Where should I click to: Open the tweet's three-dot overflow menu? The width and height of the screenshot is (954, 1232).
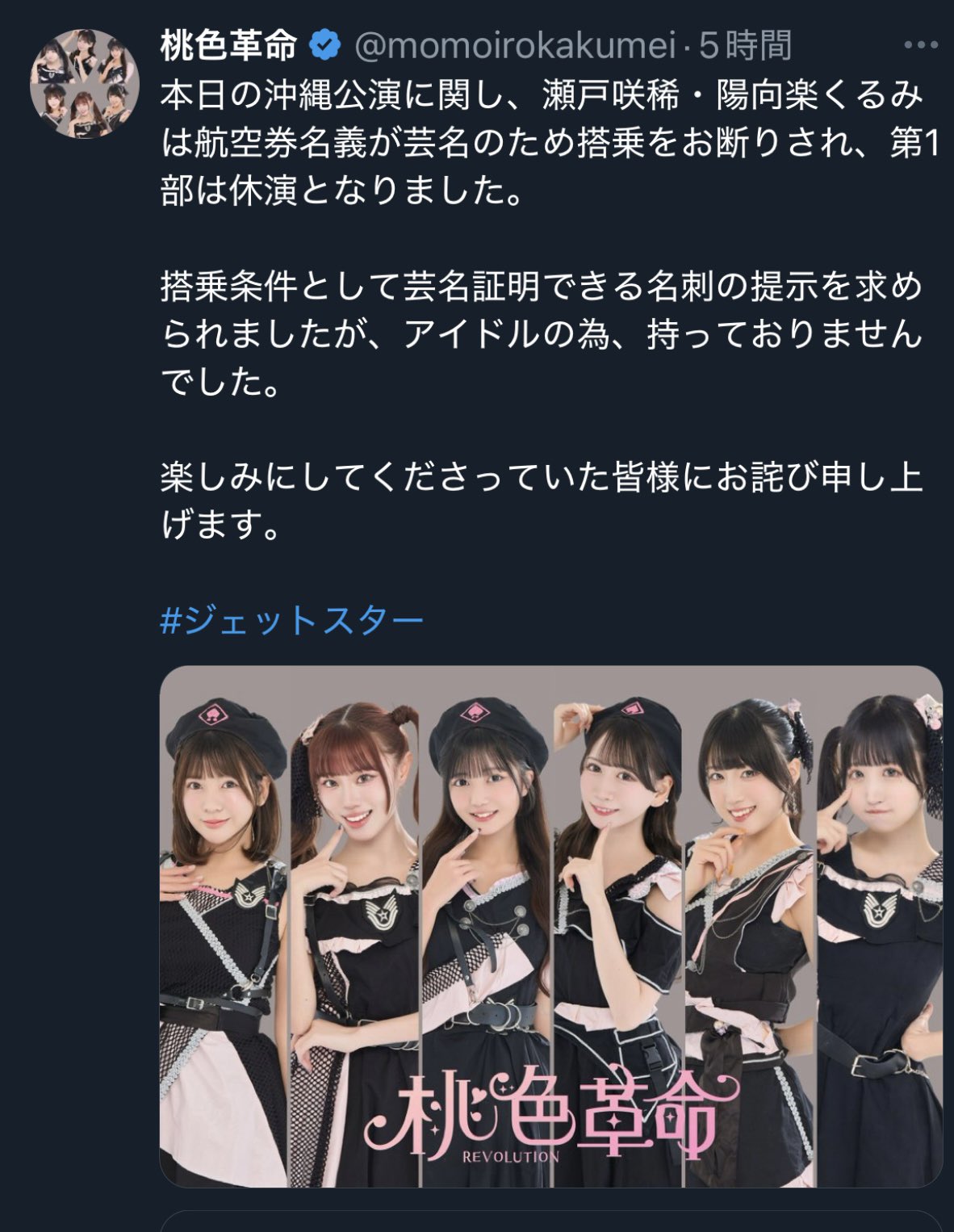(x=921, y=46)
